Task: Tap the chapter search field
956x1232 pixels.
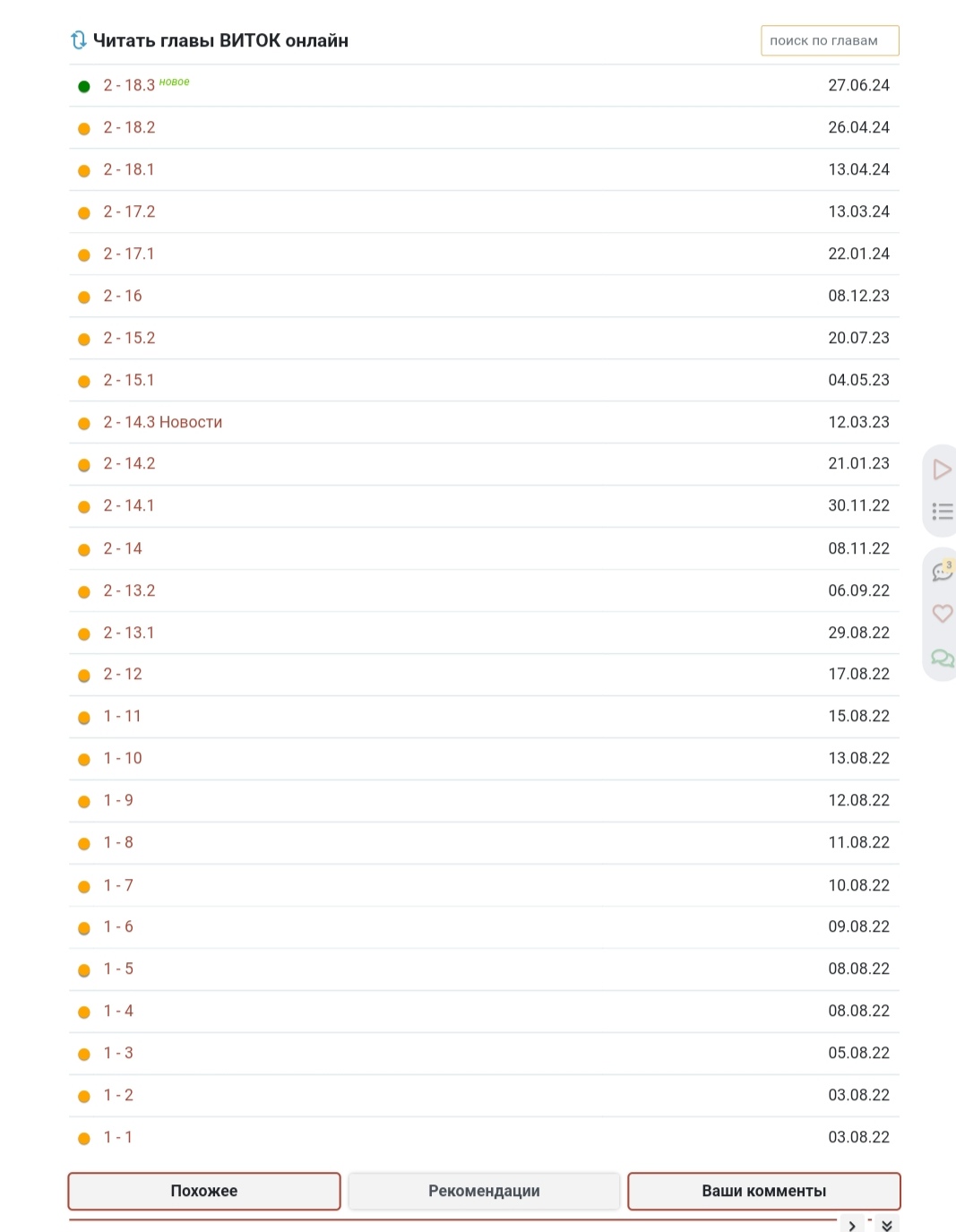Action: (x=829, y=40)
